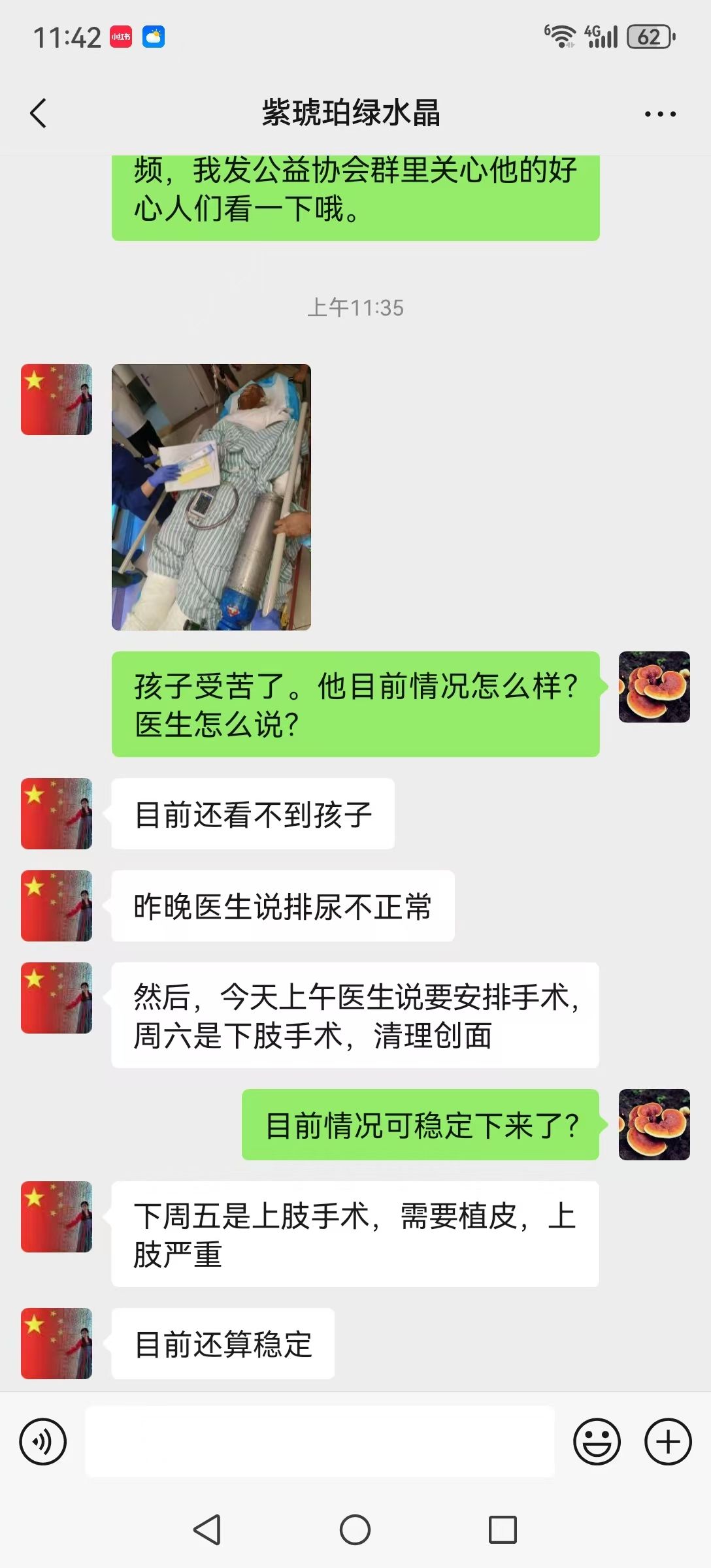Screen dimensions: 711x1568
Task: Open recent apps via square button
Action: [503, 1529]
